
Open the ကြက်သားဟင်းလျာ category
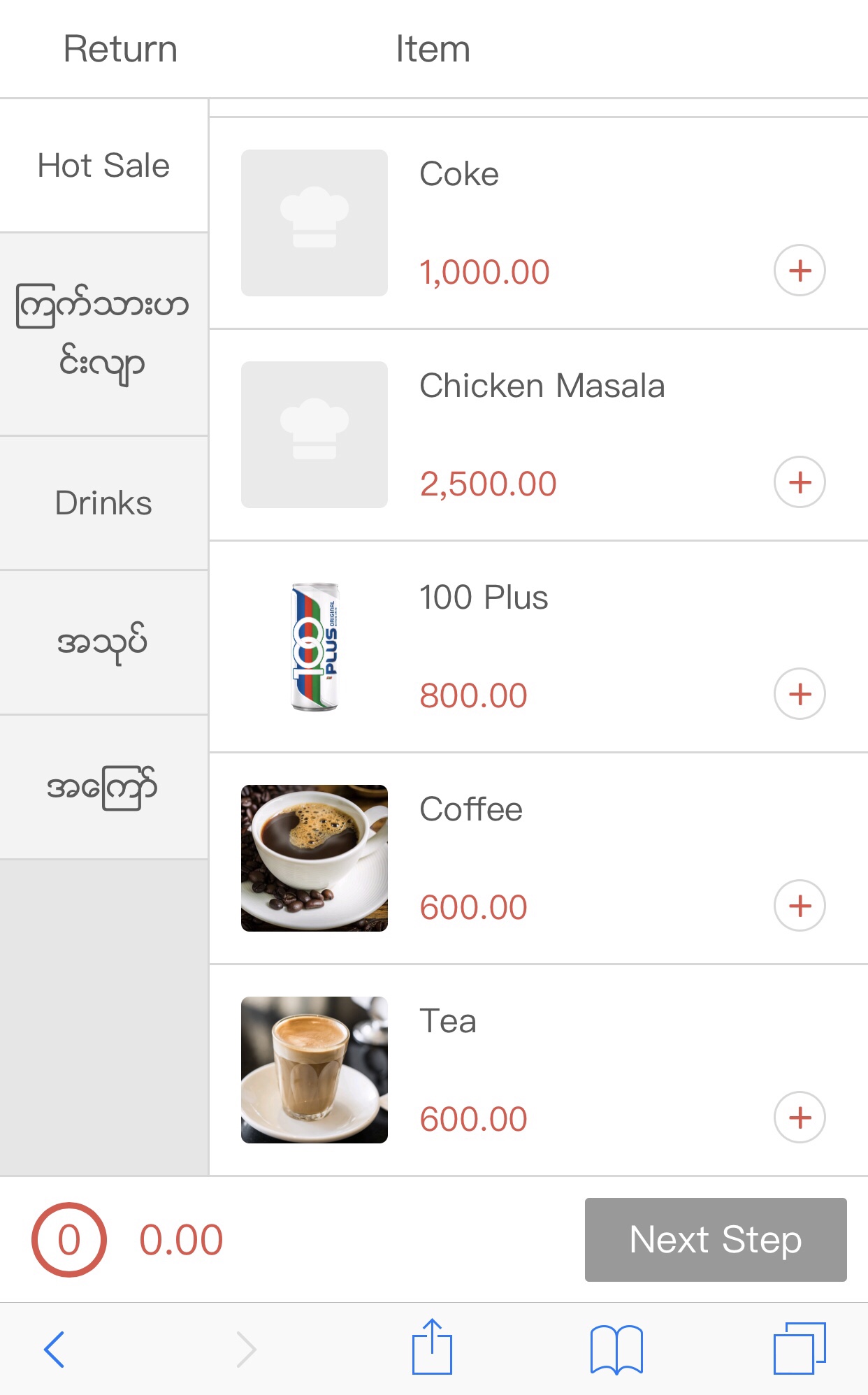coord(103,334)
